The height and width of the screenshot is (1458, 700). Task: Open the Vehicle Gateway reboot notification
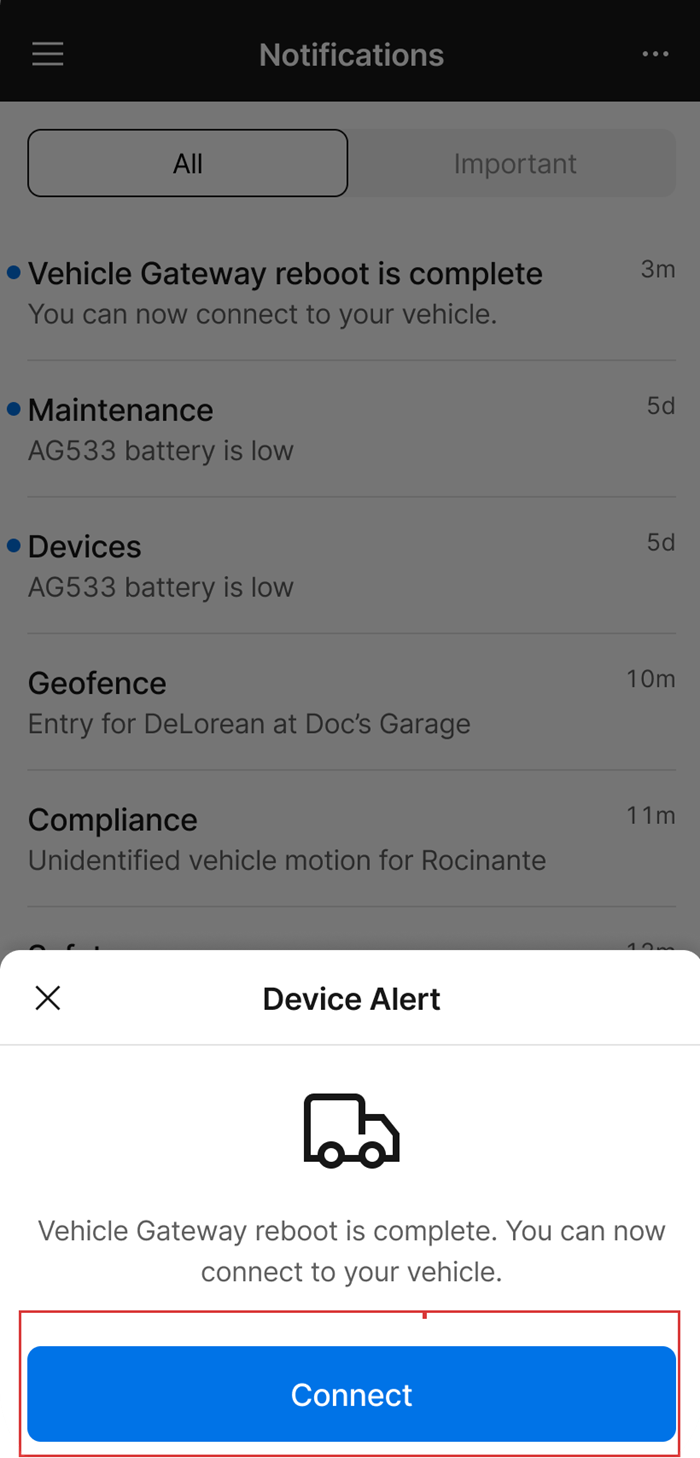pos(351,293)
